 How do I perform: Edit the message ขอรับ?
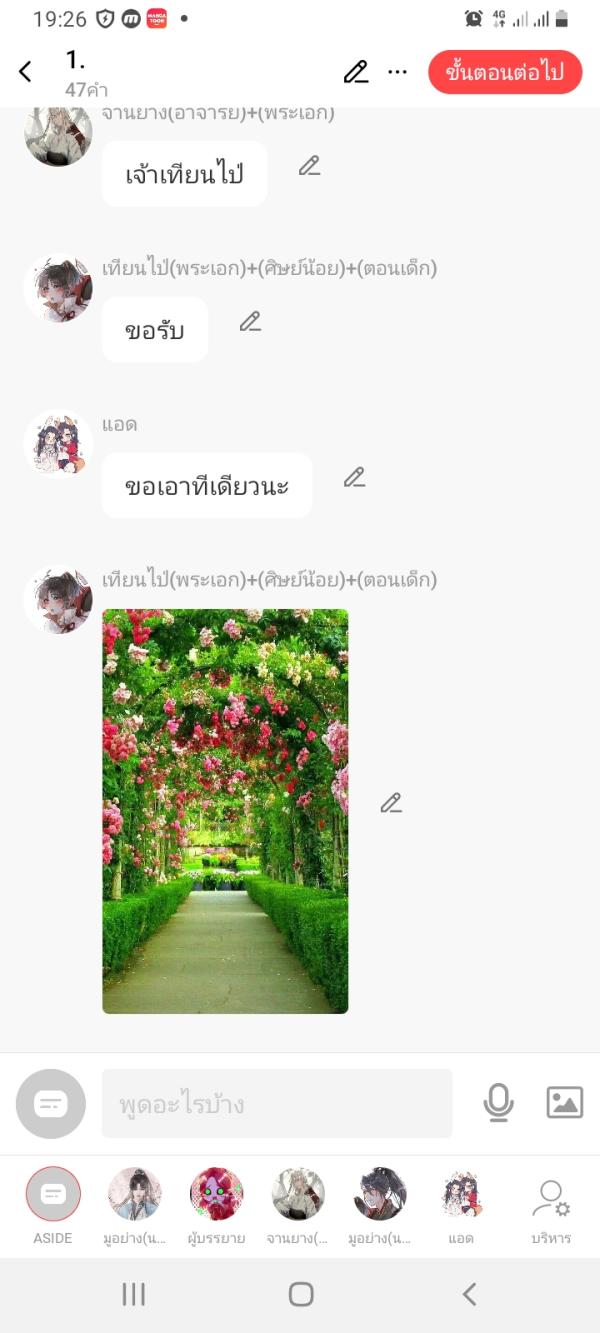(x=250, y=322)
